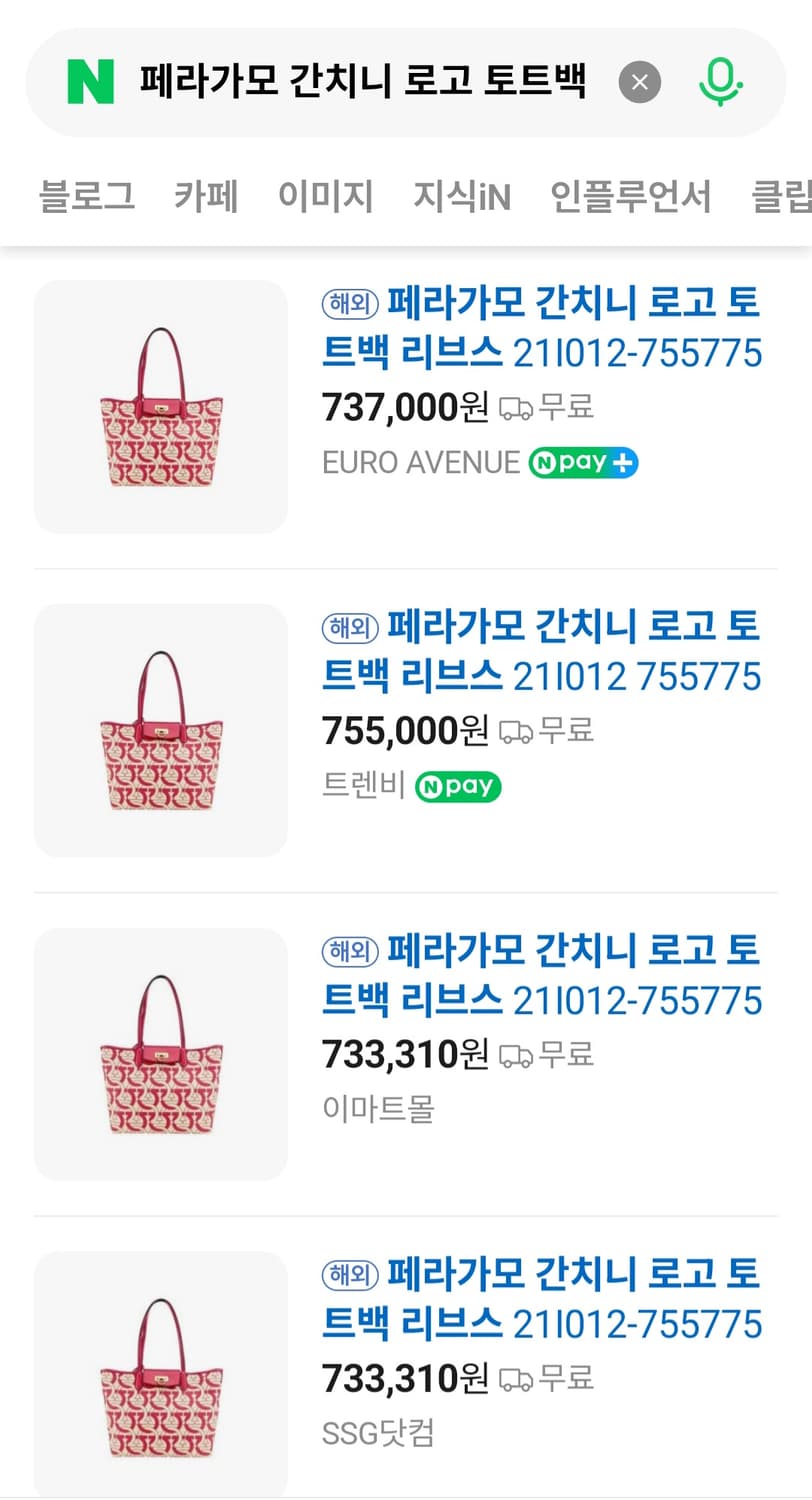The width and height of the screenshot is (812, 1500).
Task: Click the green Npay badge next to 트렌비
Action: pyautogui.click(x=457, y=786)
